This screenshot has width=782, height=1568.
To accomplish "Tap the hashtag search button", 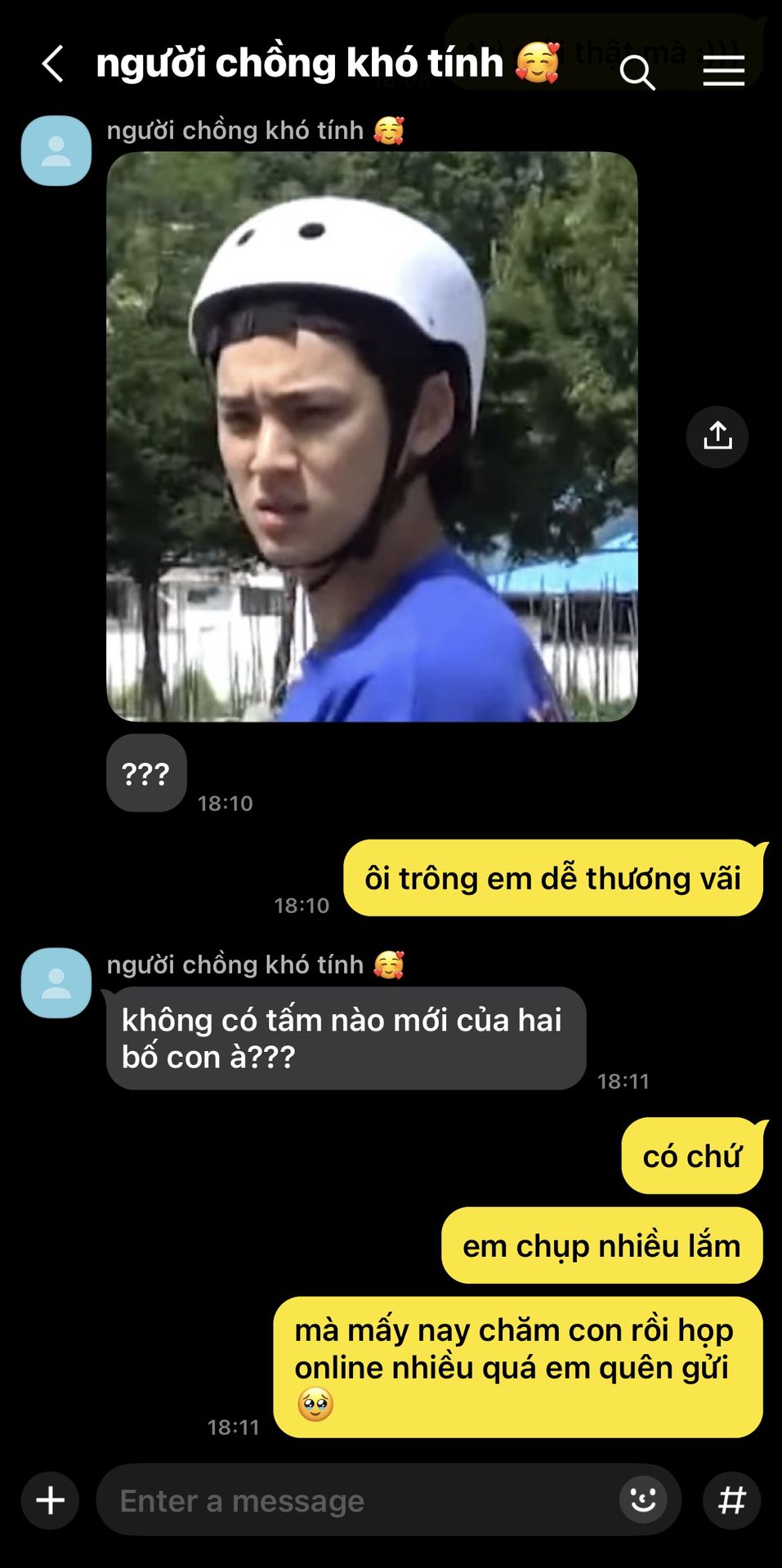I will point(731,1500).
